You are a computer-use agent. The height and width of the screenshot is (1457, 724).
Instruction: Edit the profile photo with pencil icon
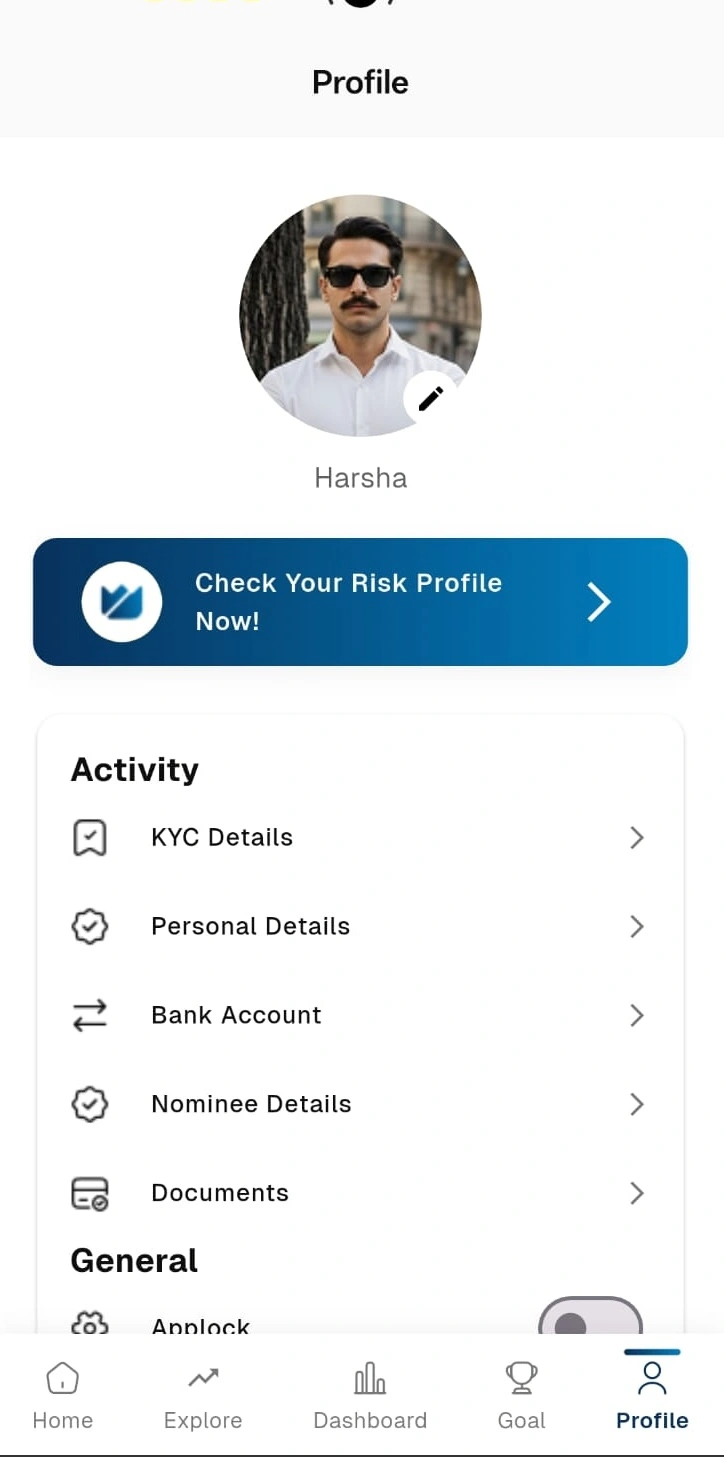pos(430,398)
